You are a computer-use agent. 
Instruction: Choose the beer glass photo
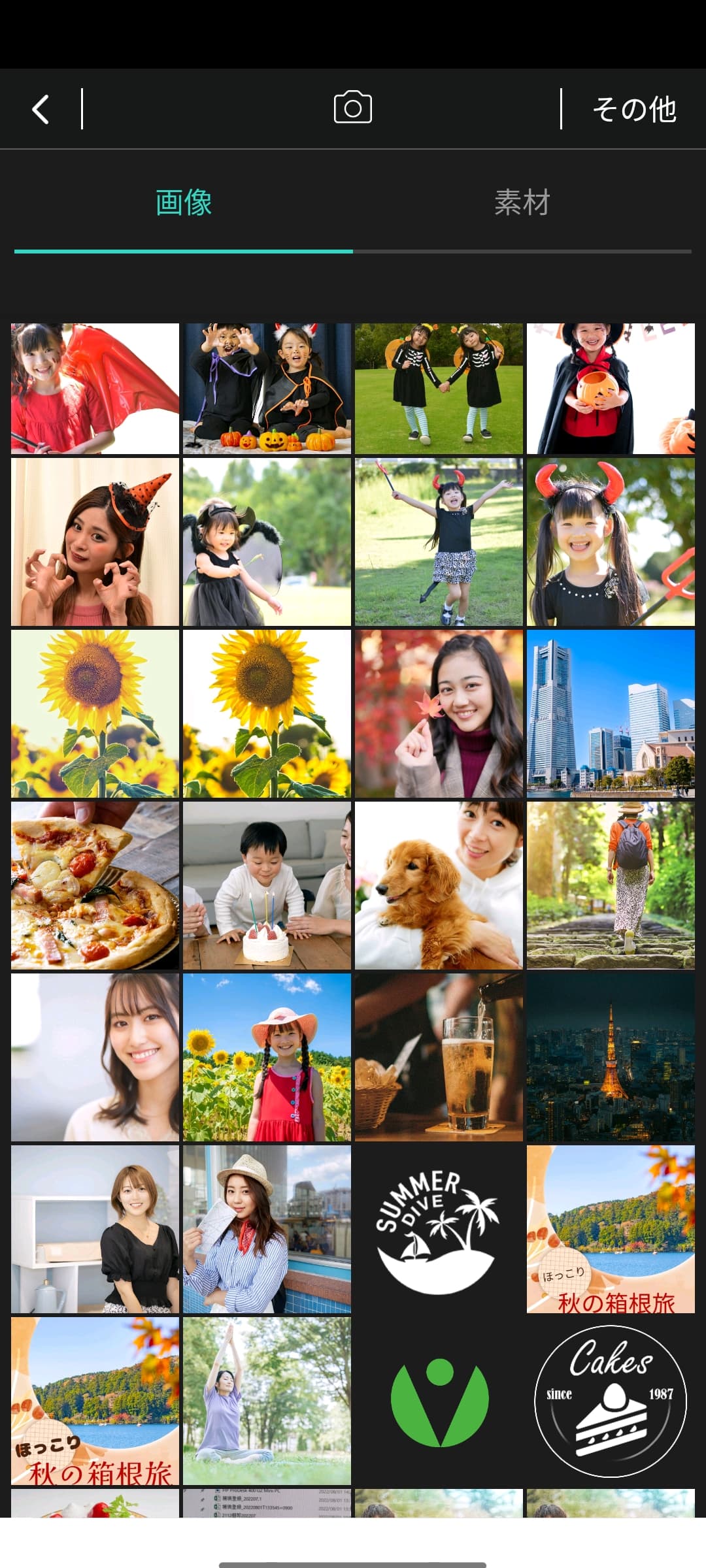coord(439,1057)
